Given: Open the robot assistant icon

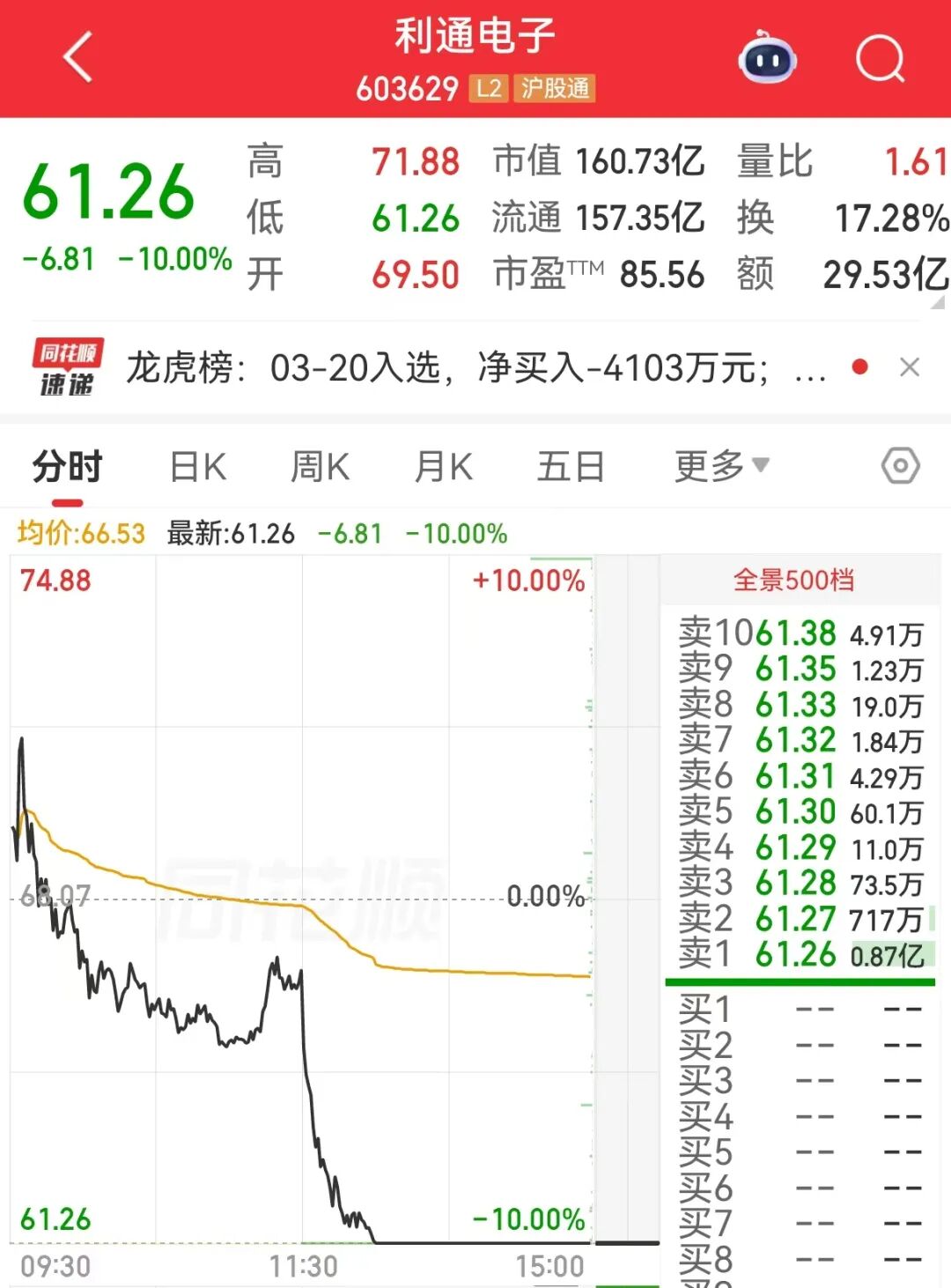Looking at the screenshot, I should pyautogui.click(x=767, y=58).
